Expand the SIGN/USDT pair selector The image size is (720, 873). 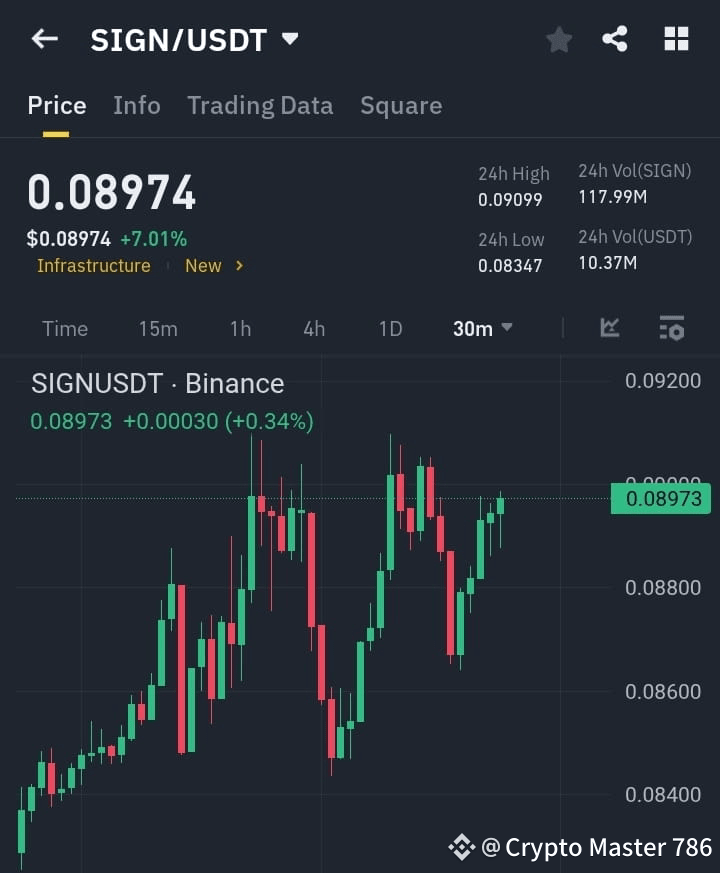(289, 39)
